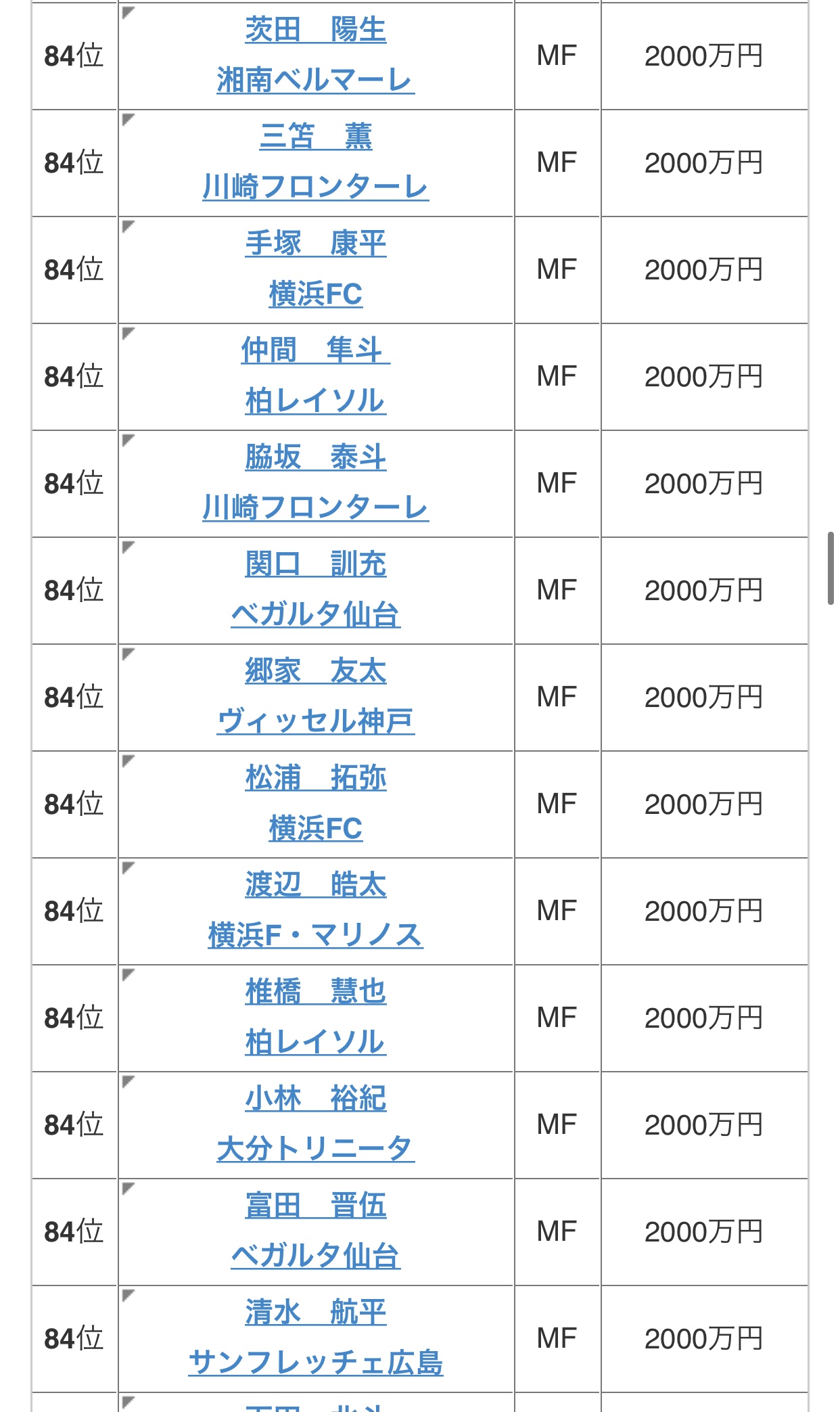Open the link for 関口 訓充

315,564
